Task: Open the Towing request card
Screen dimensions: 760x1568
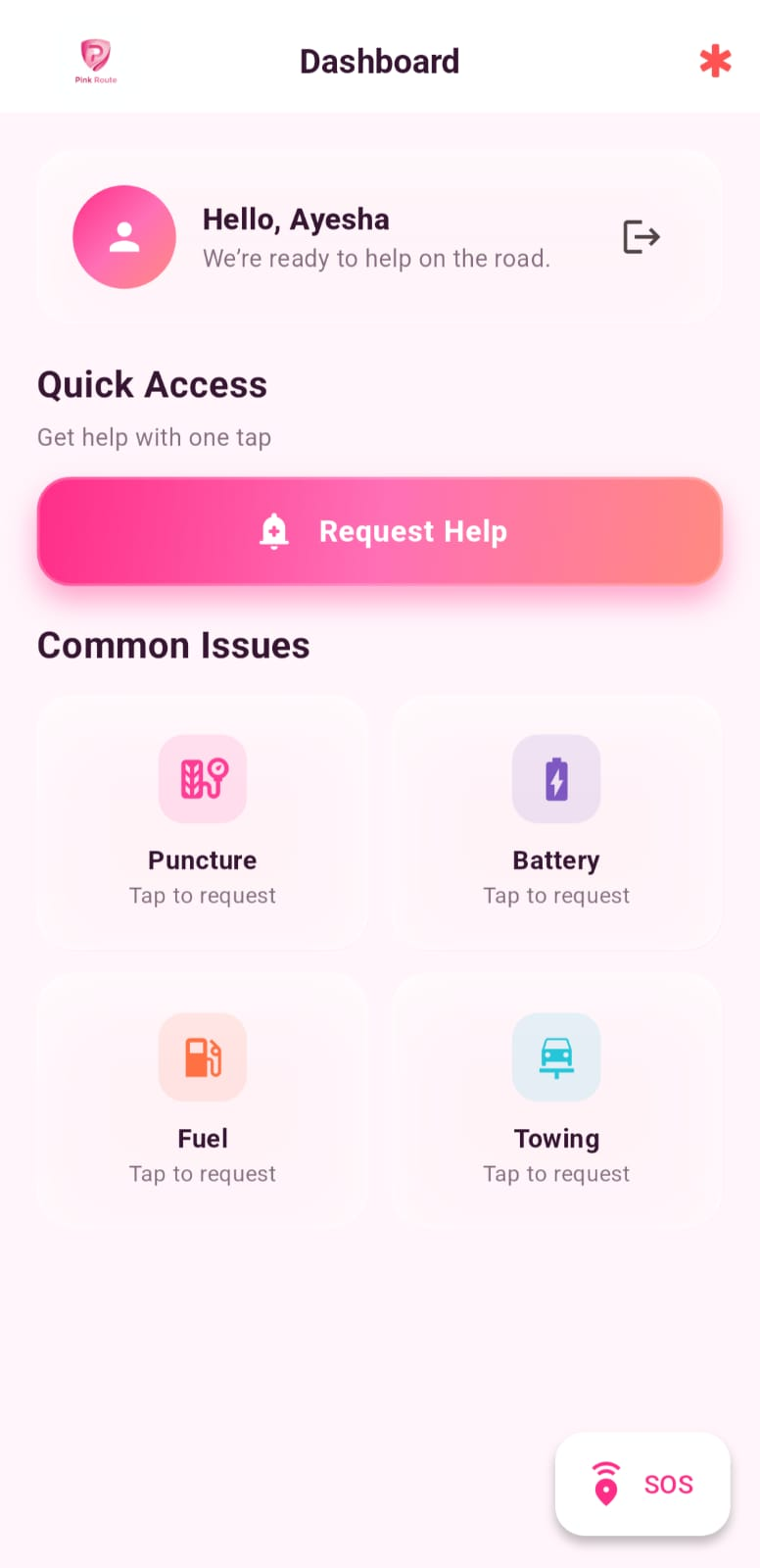Action: pos(556,1100)
